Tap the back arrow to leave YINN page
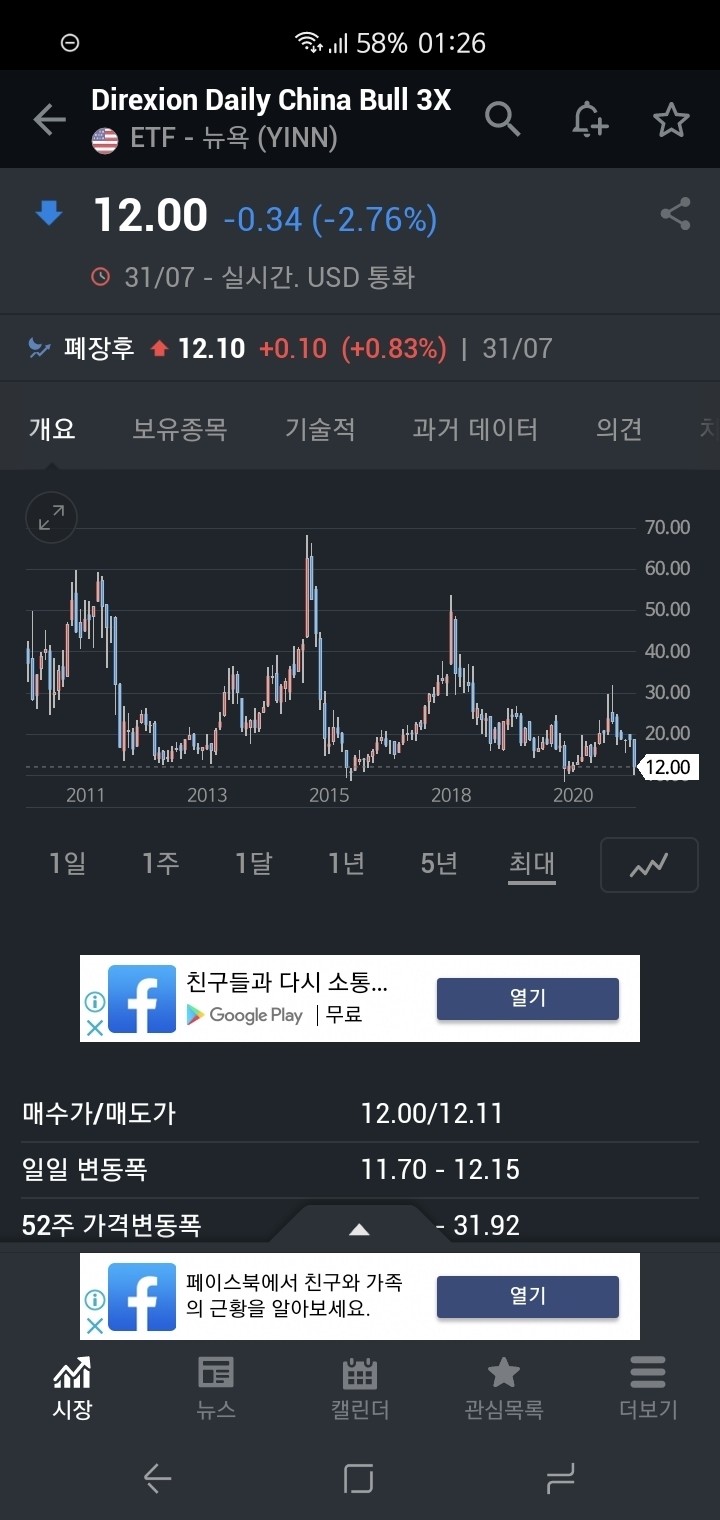Image resolution: width=720 pixels, height=1520 pixels. coord(49,118)
